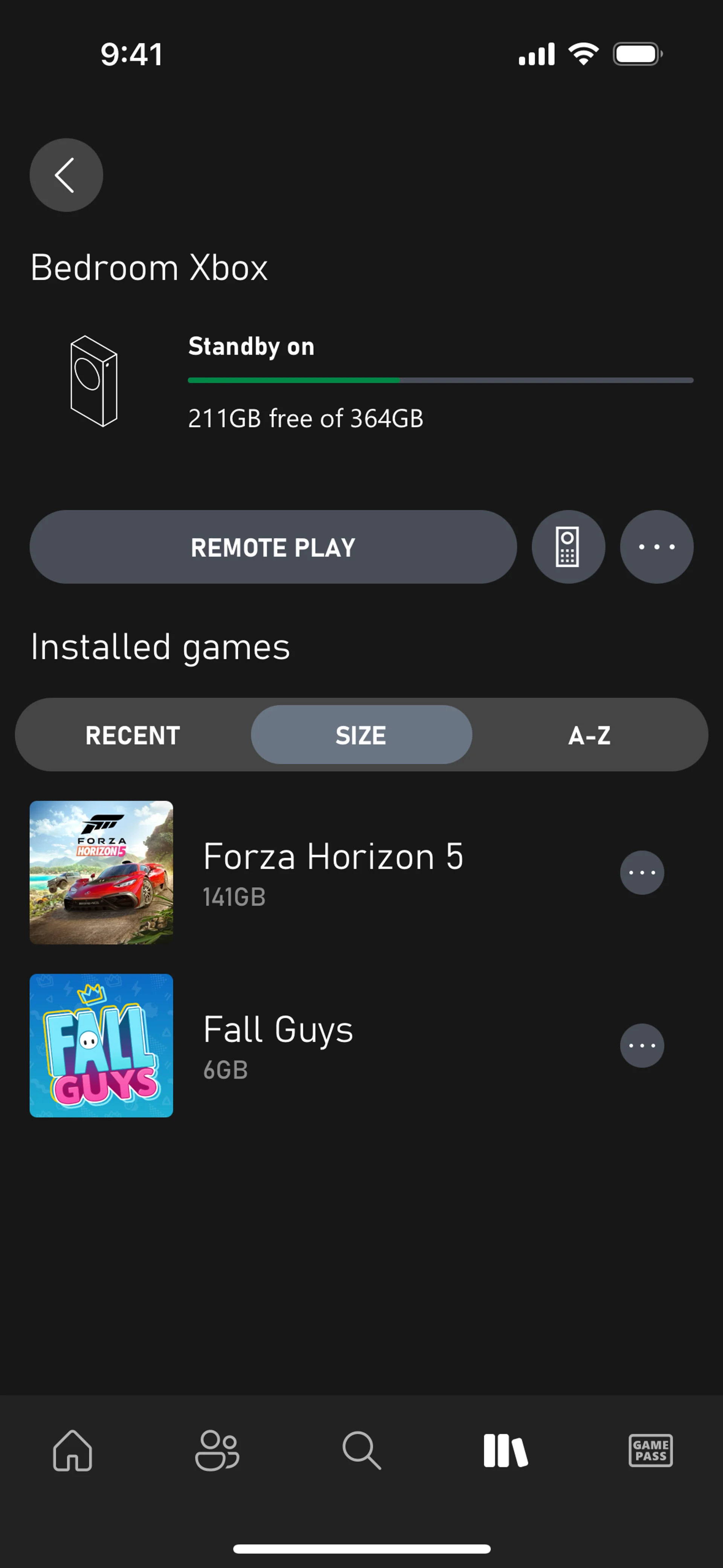Open console options next to Remote Play
Screen dimensions: 723x1568
tap(656, 547)
